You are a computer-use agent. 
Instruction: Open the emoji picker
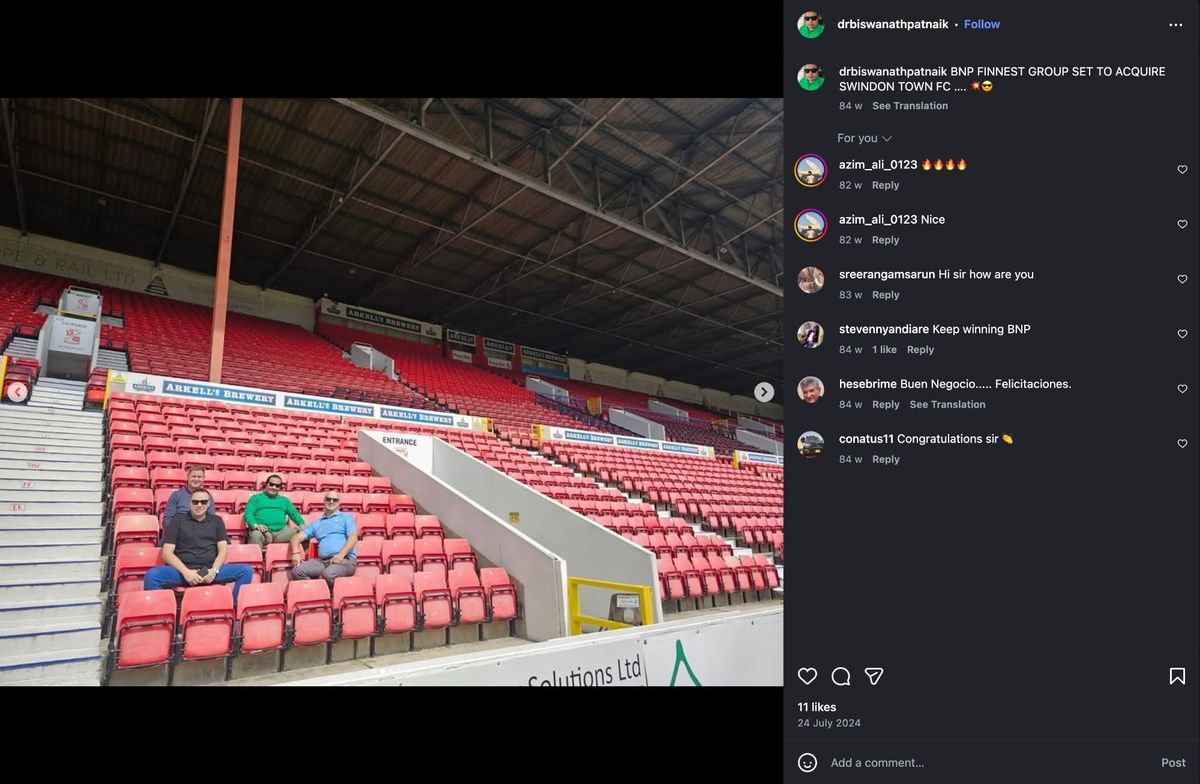807,762
